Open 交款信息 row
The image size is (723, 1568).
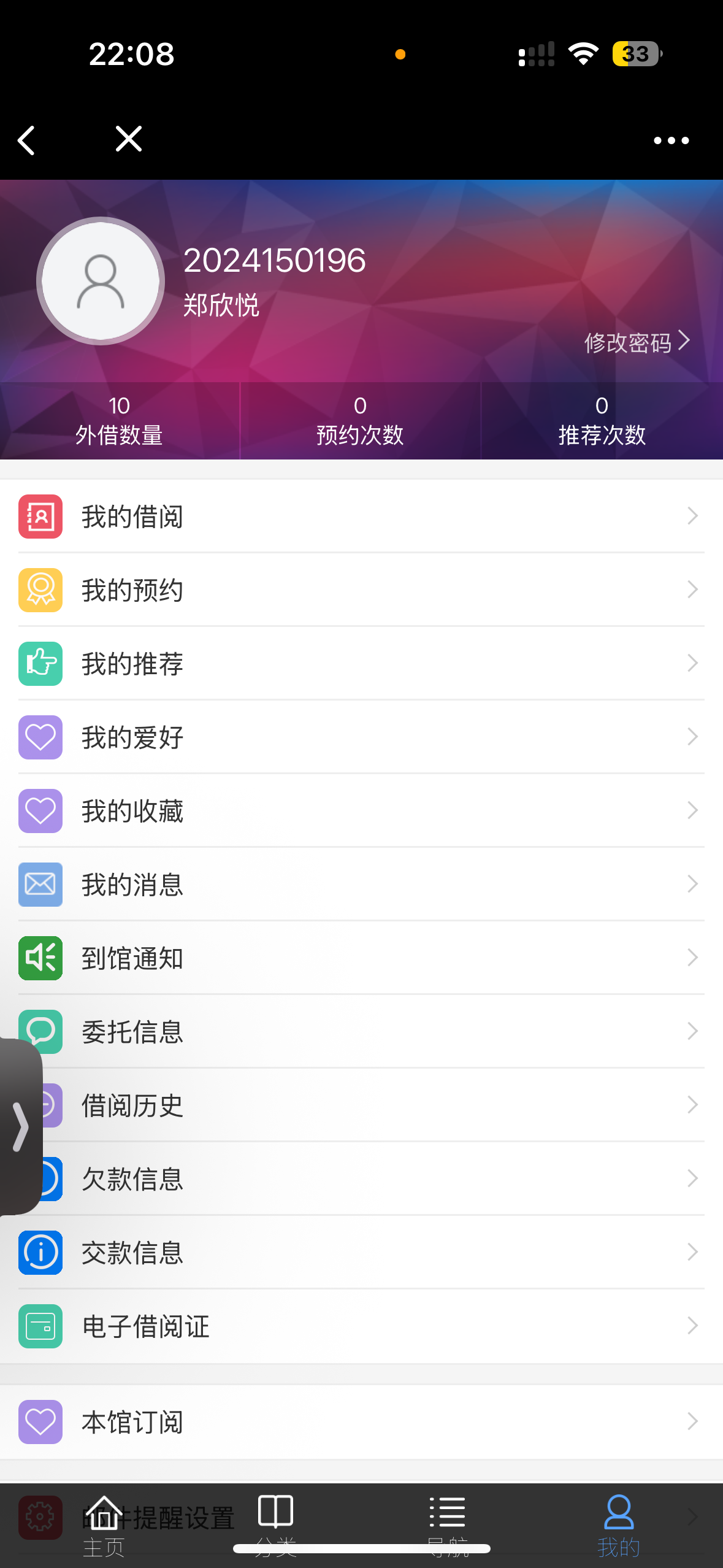[x=361, y=1253]
